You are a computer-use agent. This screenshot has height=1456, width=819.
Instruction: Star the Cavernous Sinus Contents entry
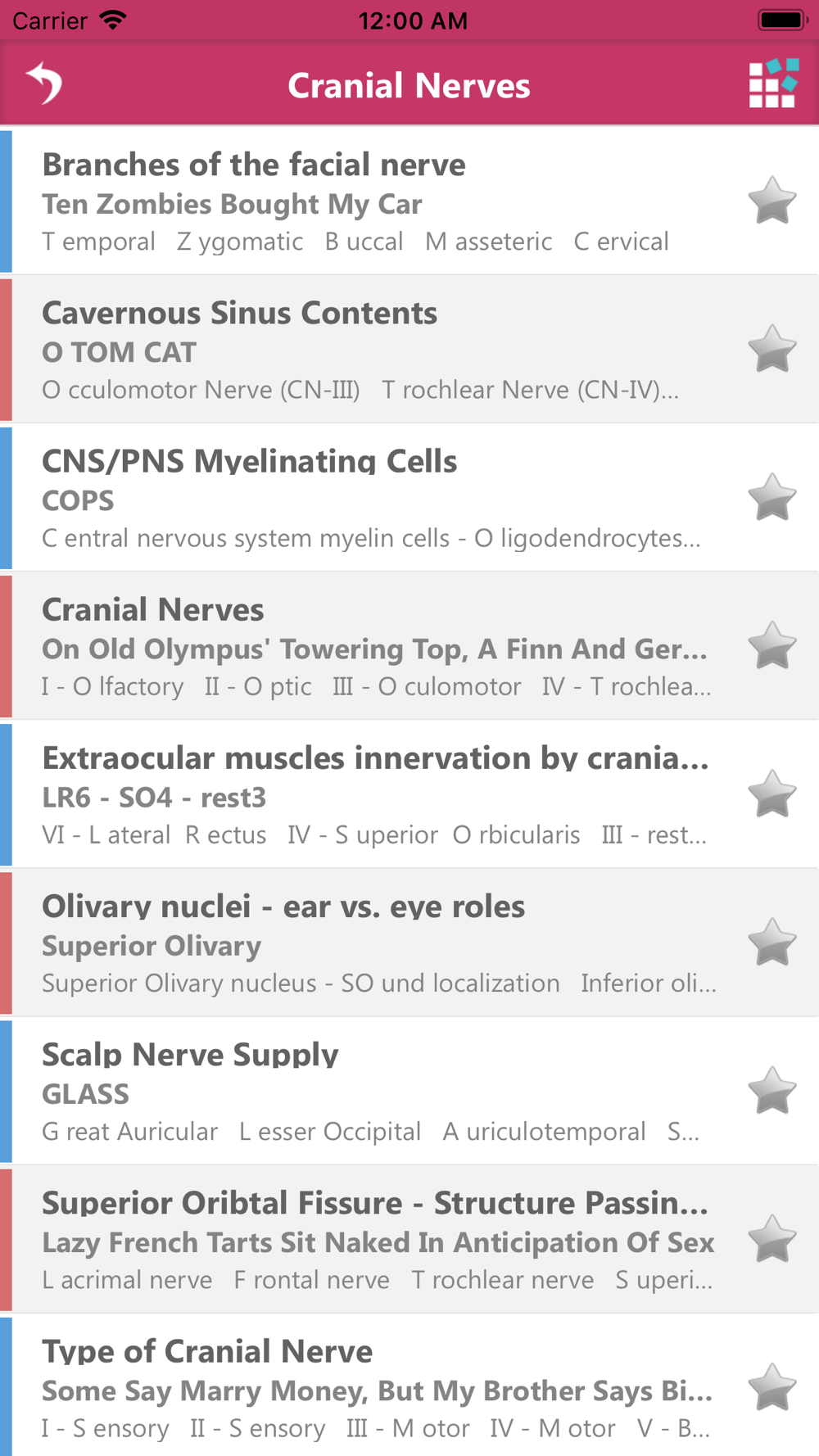click(x=772, y=349)
